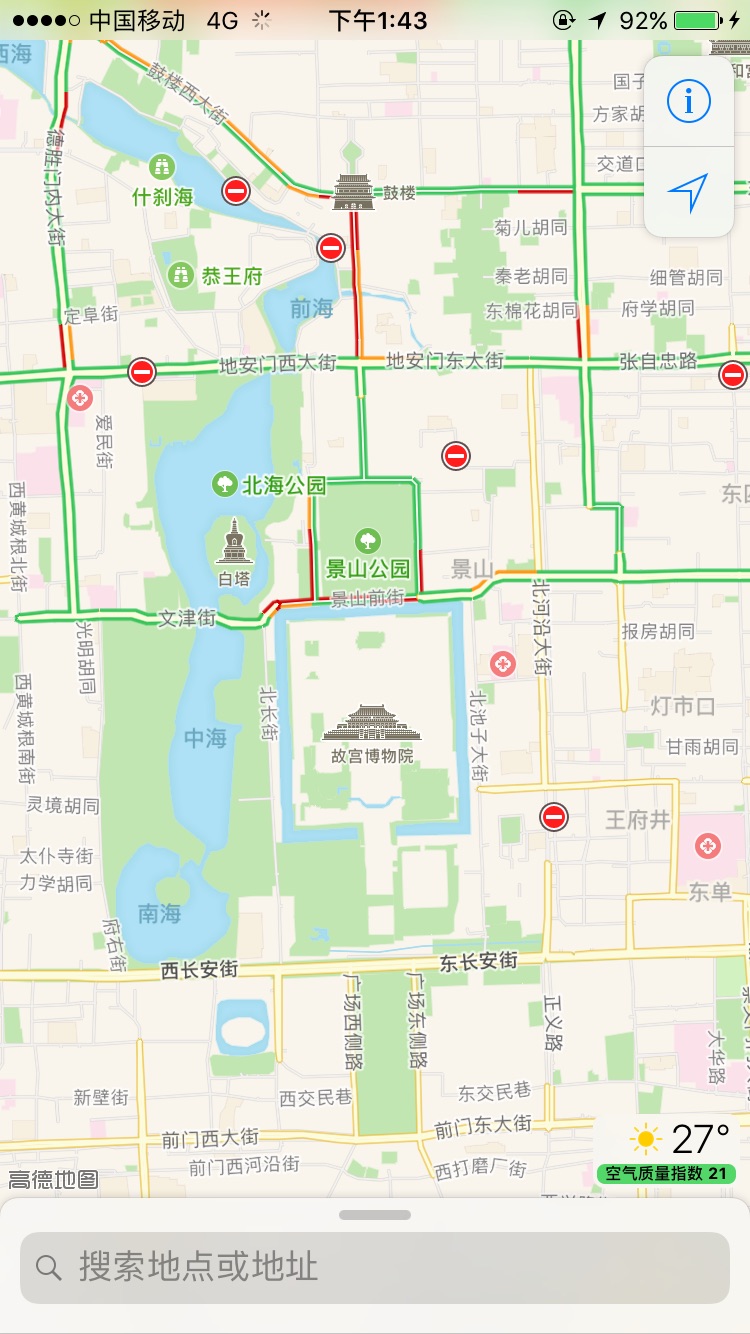Select the 北海公园 park marker
The height and width of the screenshot is (1334, 750).
226,485
